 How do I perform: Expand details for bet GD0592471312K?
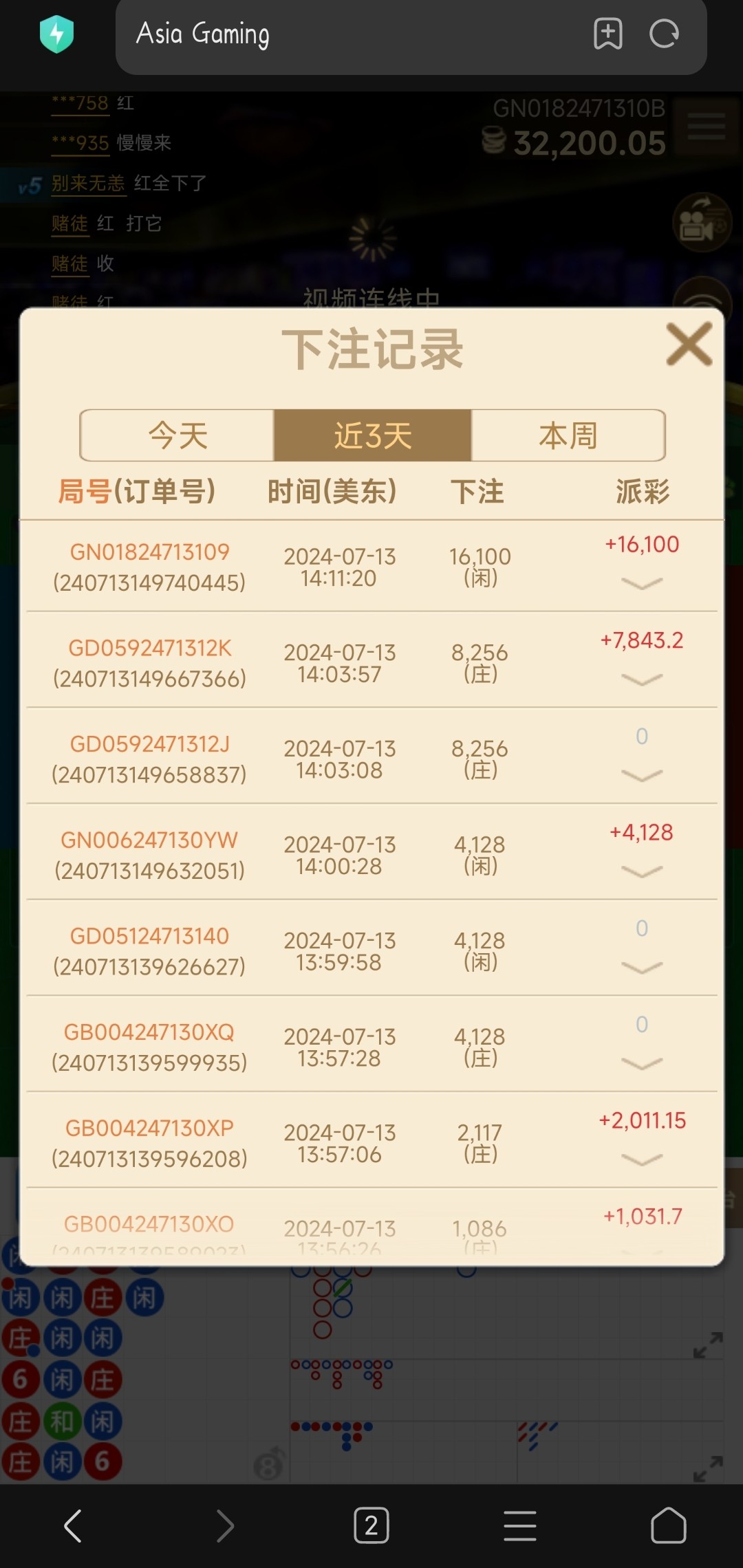click(x=641, y=679)
